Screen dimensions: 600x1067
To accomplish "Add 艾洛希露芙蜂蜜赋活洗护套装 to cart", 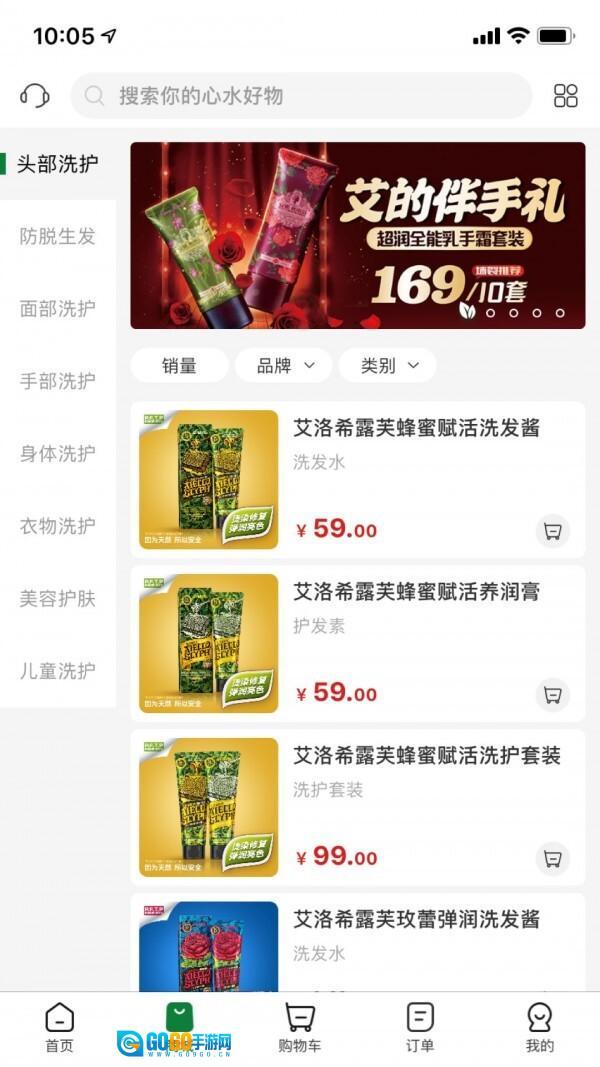I will tap(552, 858).
